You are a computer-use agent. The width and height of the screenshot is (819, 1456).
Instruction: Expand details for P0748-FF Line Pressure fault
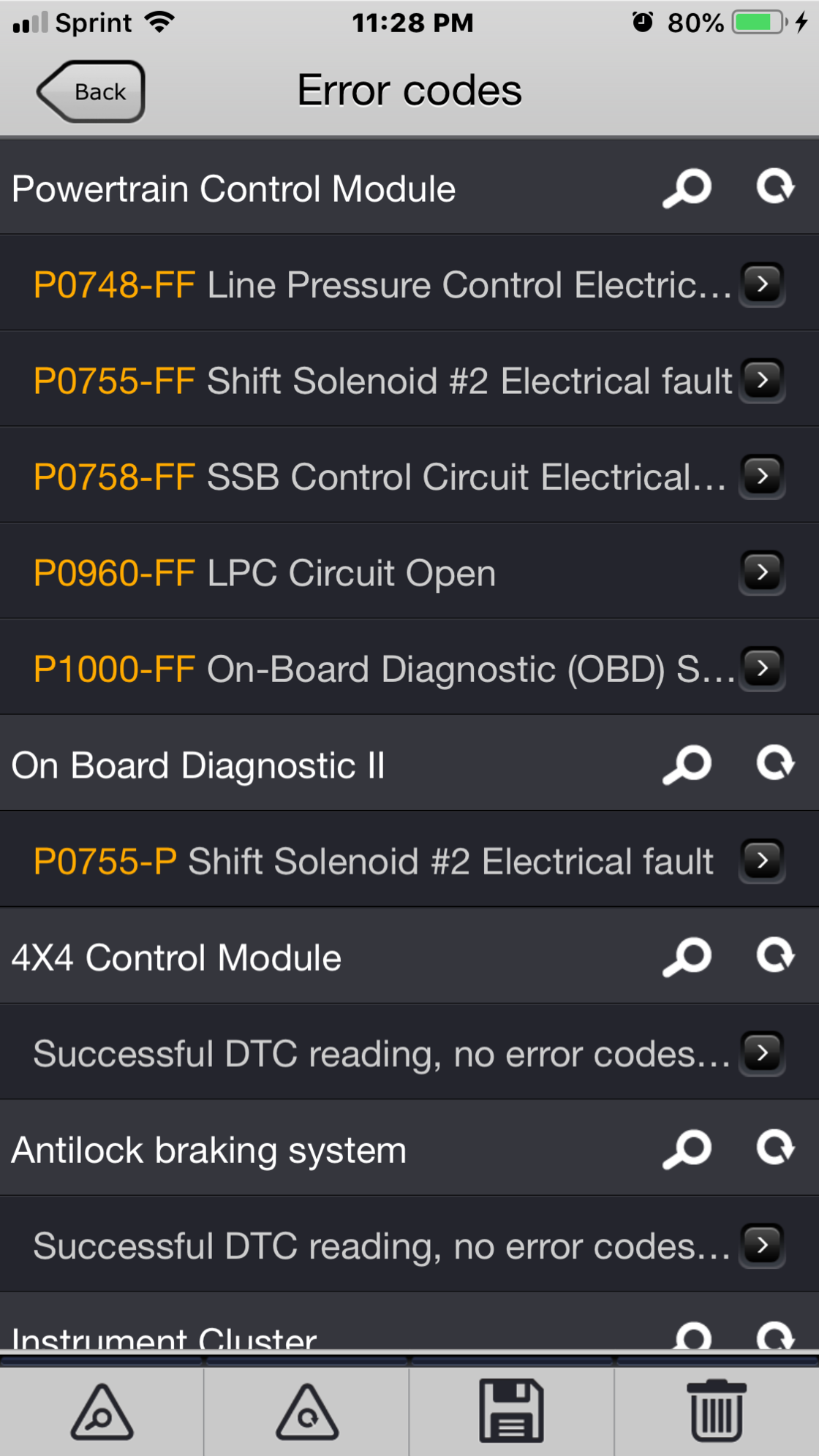pos(761,284)
